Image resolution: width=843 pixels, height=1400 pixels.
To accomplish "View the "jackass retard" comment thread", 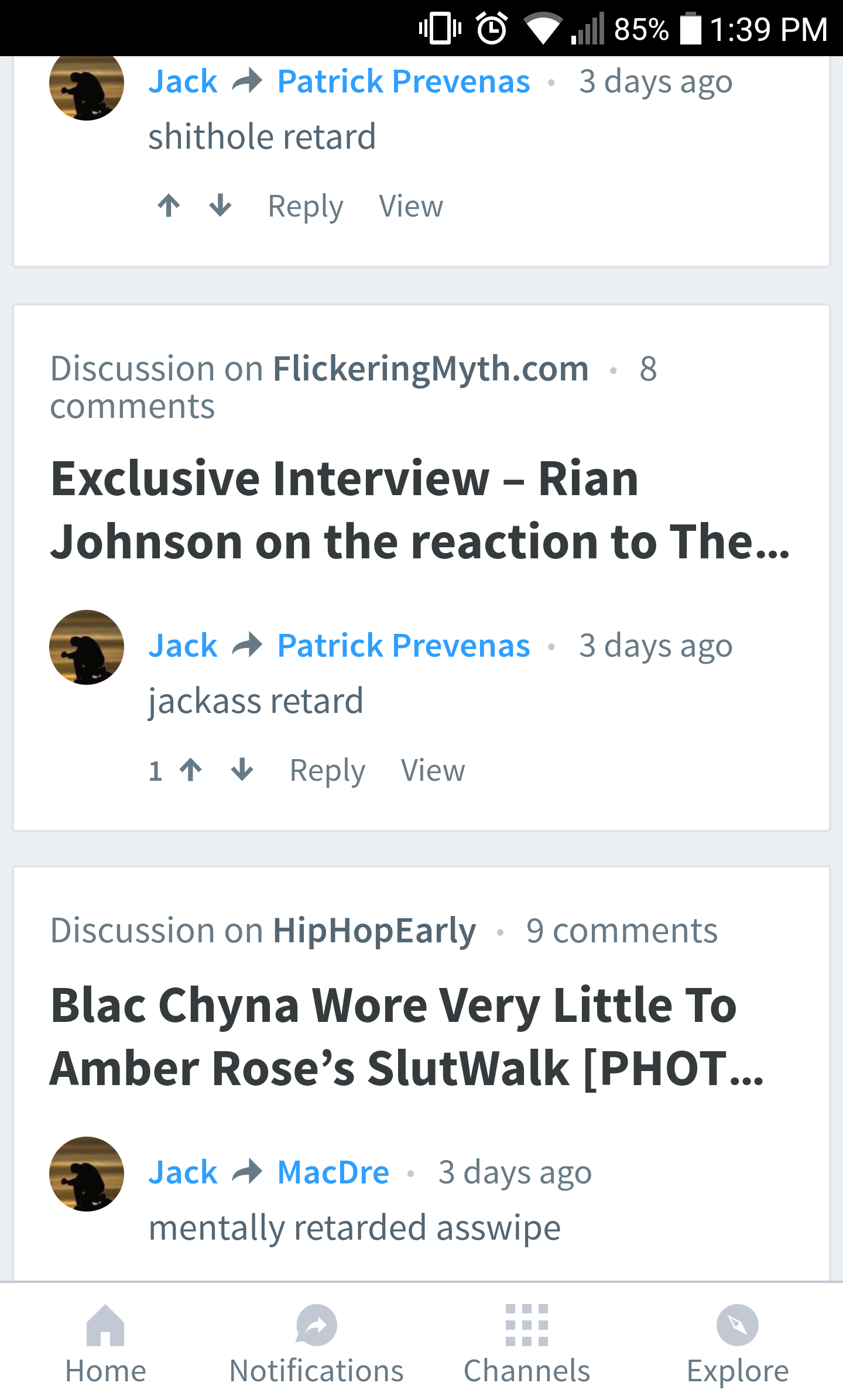I will coord(433,770).
